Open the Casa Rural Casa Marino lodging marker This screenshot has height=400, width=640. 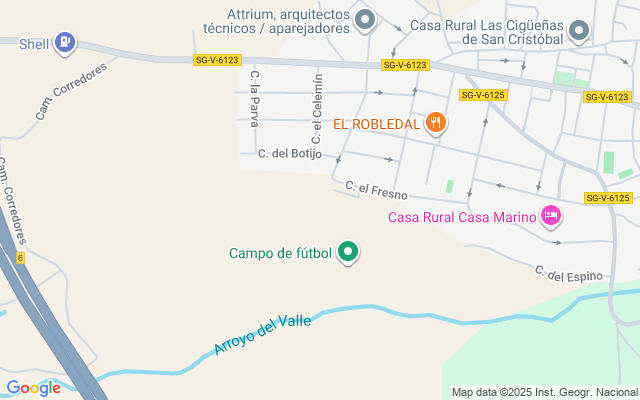(550, 215)
